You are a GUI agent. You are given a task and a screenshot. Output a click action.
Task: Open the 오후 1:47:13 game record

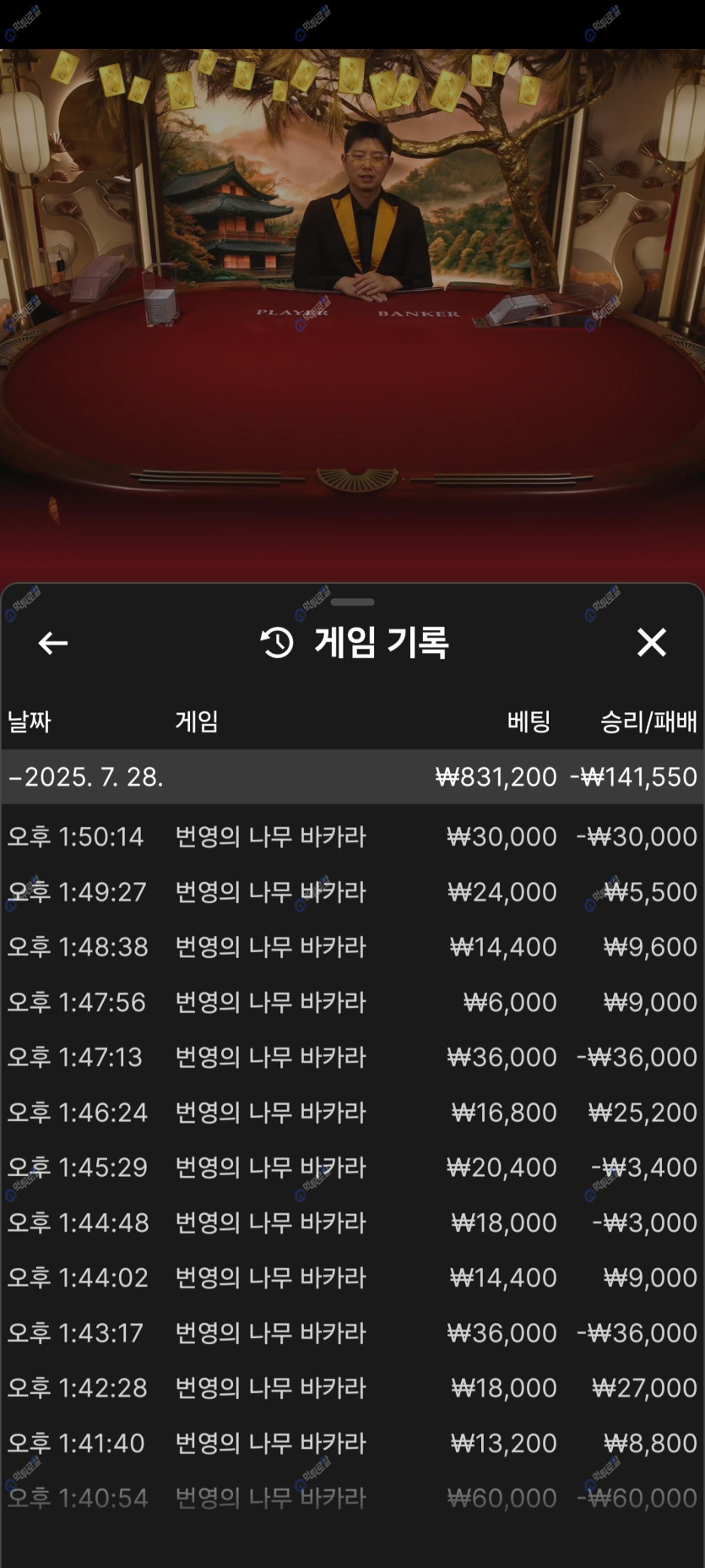(352, 1057)
